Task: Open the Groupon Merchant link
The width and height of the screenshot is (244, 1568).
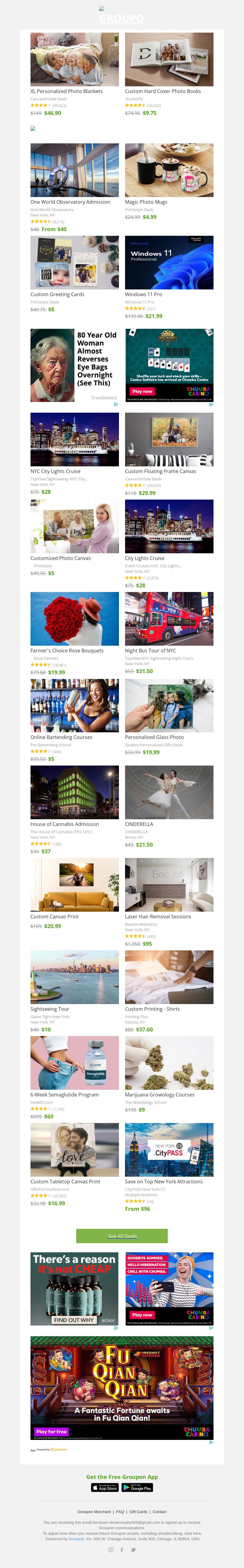Action: (x=94, y=1512)
